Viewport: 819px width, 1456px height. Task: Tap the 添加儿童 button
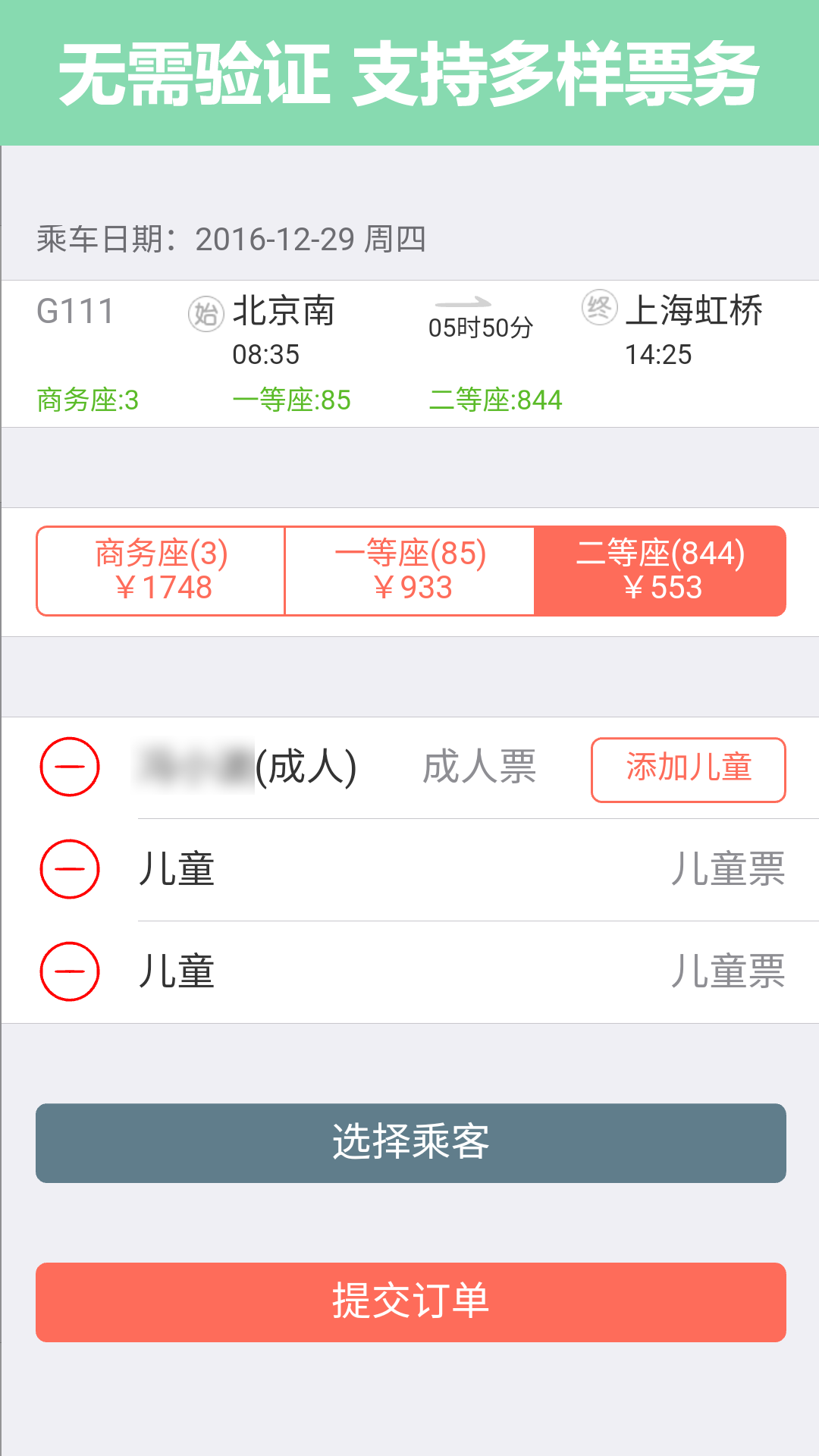coord(687,769)
